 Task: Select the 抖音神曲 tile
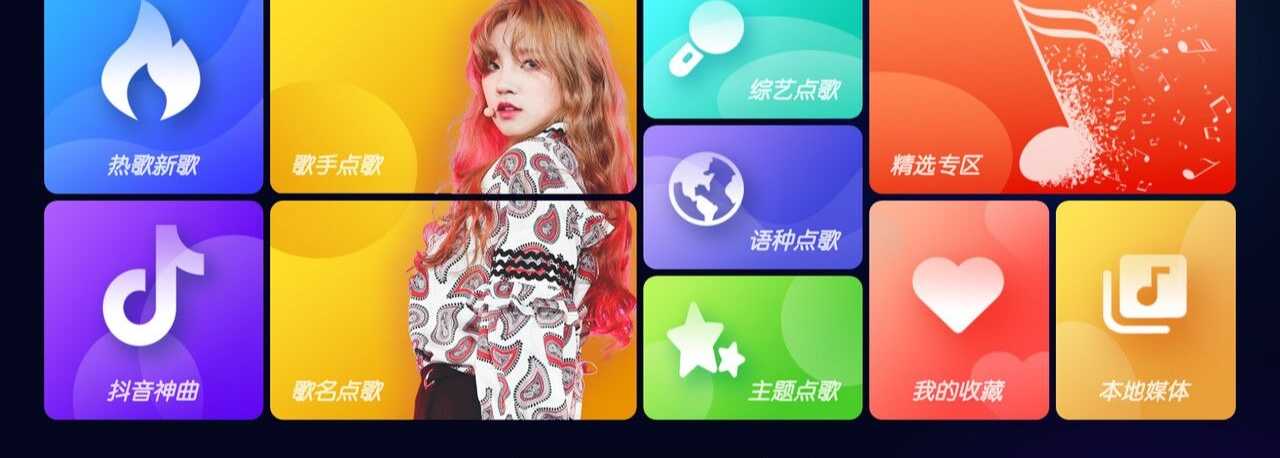point(153,310)
